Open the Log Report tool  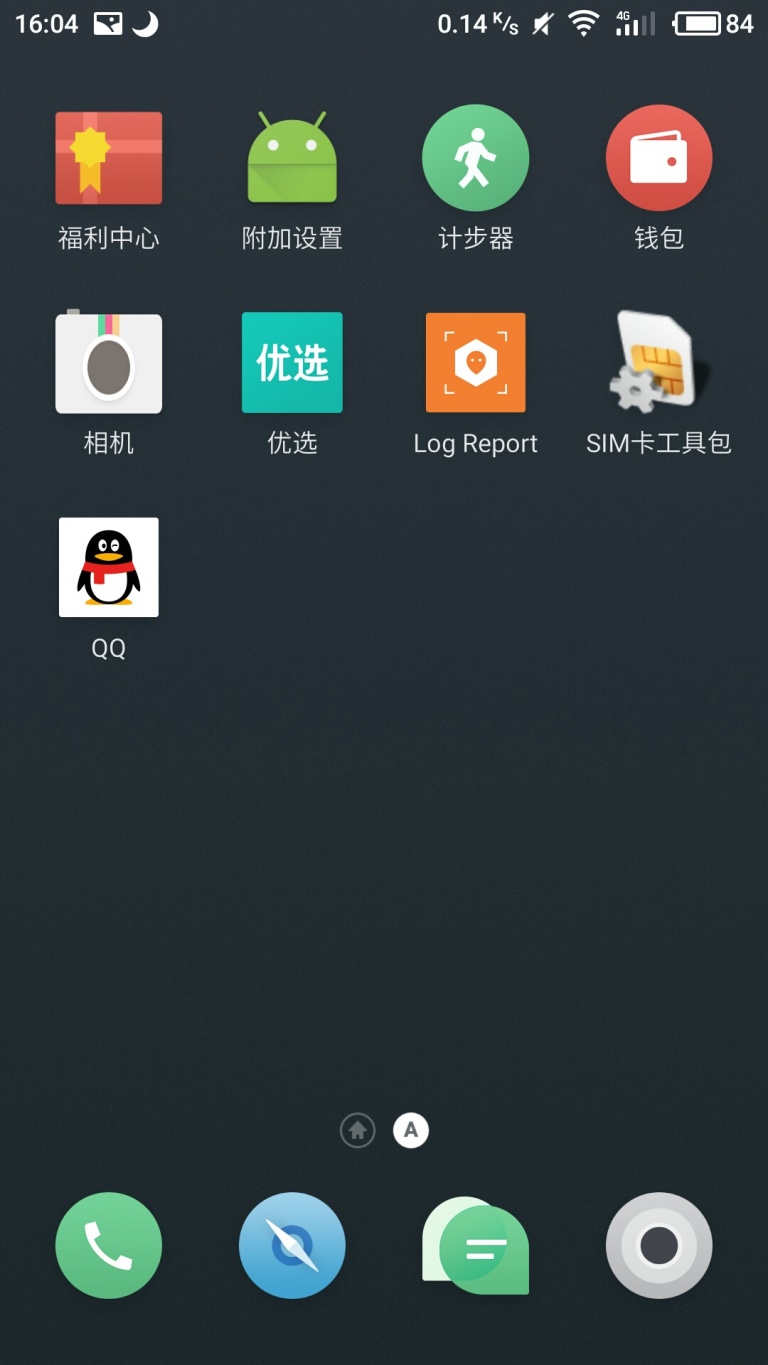click(475, 362)
